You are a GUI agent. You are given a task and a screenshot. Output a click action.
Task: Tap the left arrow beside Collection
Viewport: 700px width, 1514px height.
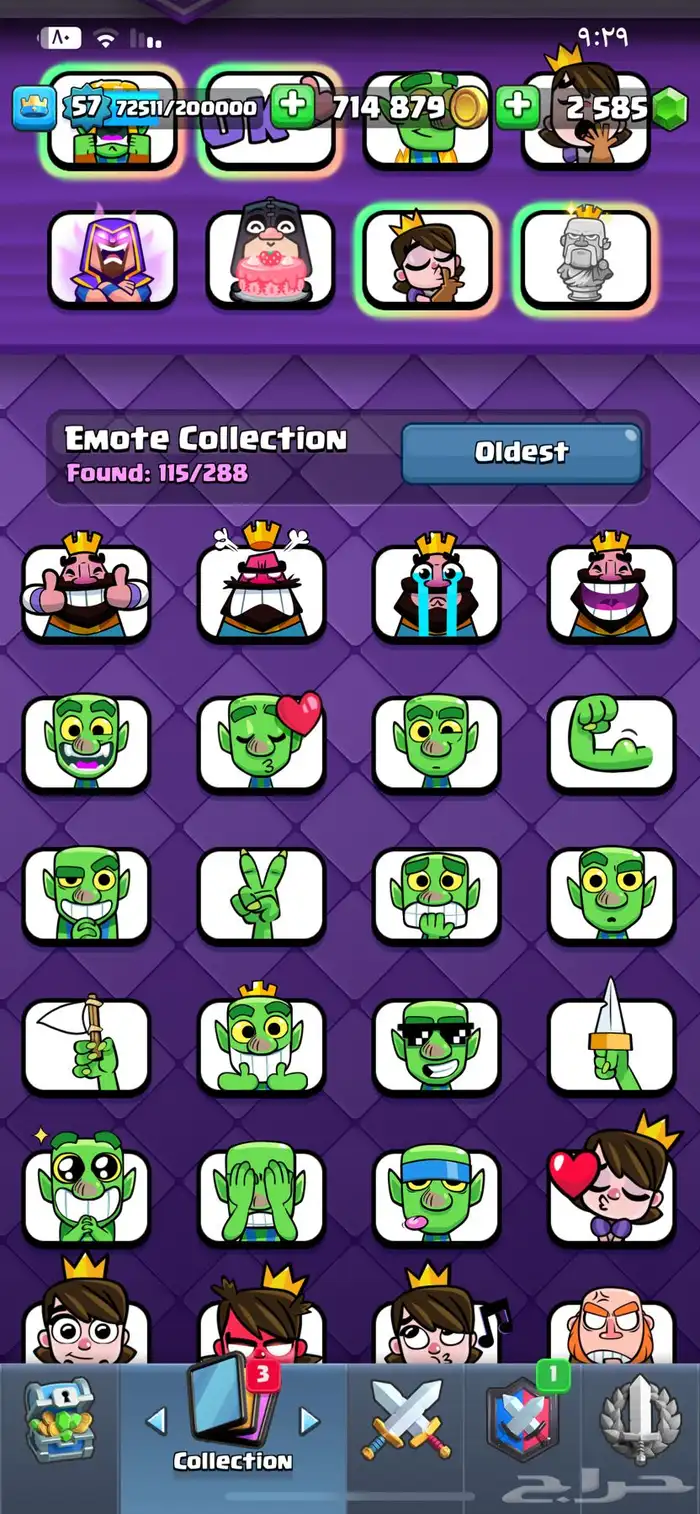[x=156, y=1420]
